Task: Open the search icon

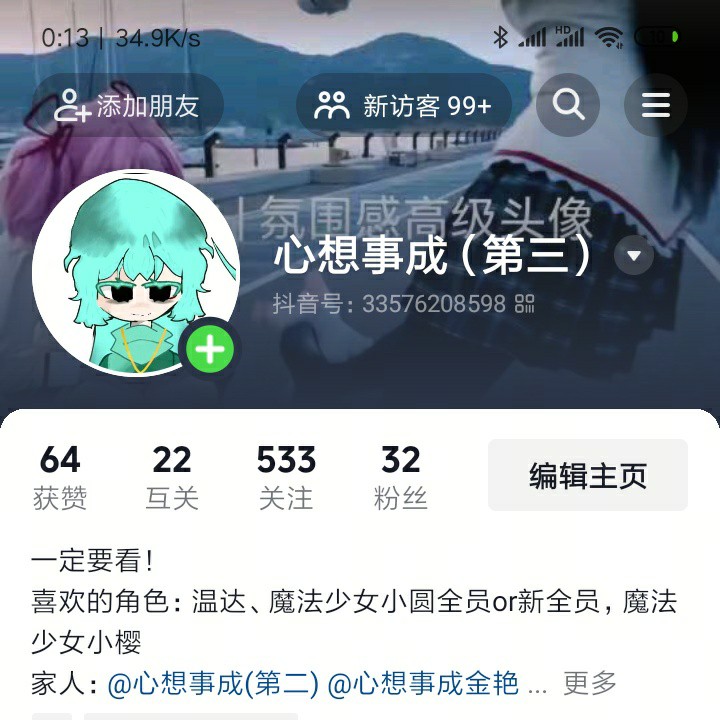Action: [x=568, y=105]
